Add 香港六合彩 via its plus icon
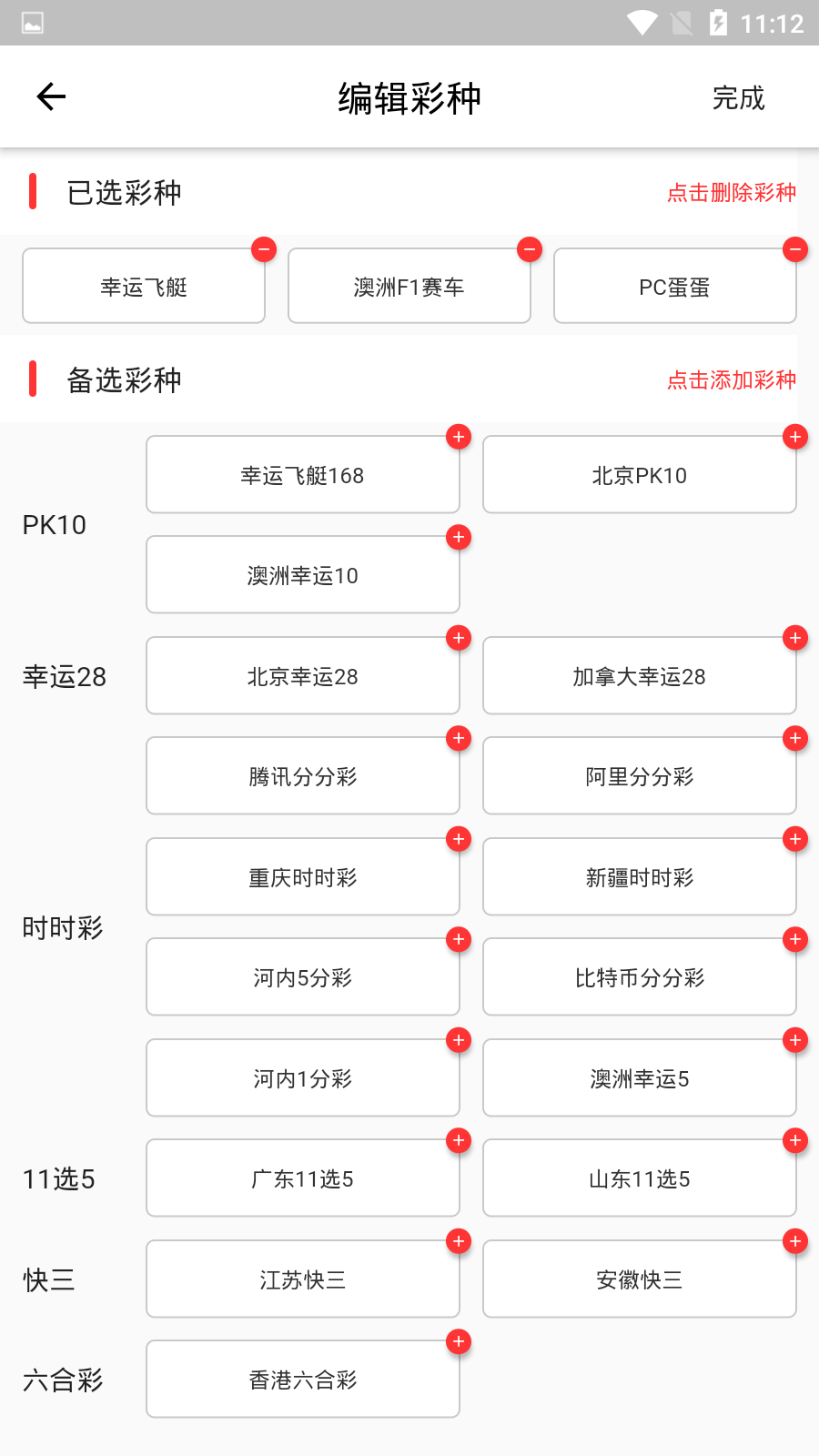 pyautogui.click(x=459, y=1341)
